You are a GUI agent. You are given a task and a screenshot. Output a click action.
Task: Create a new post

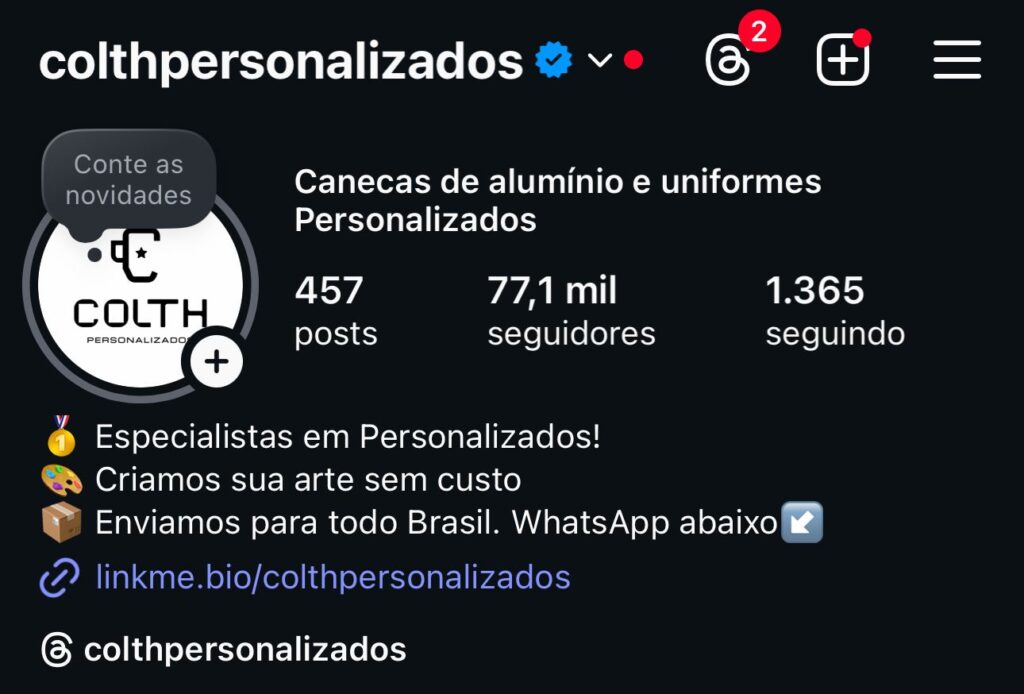842,61
